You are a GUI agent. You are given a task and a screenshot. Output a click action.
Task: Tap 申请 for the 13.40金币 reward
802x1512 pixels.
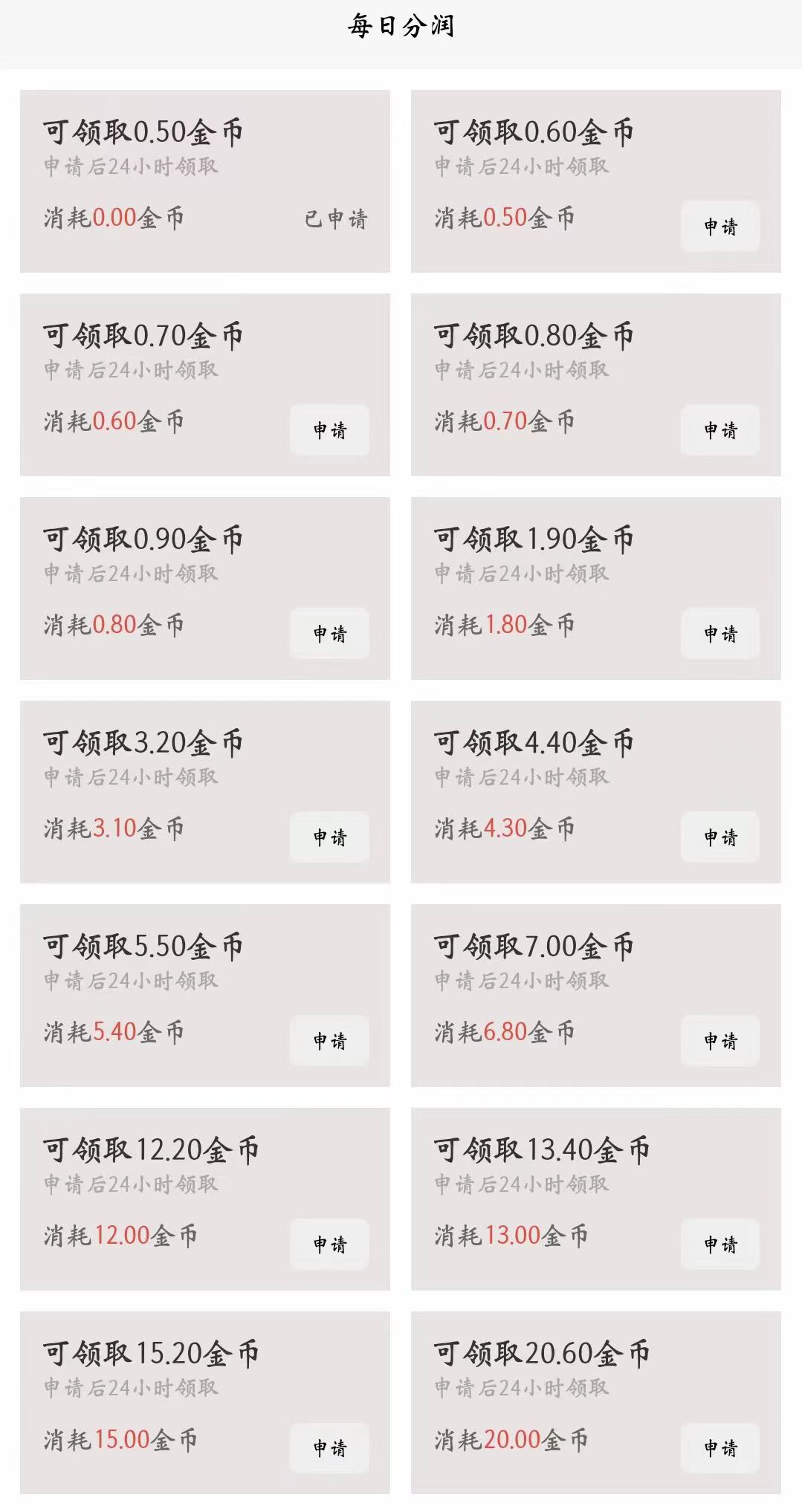720,1244
